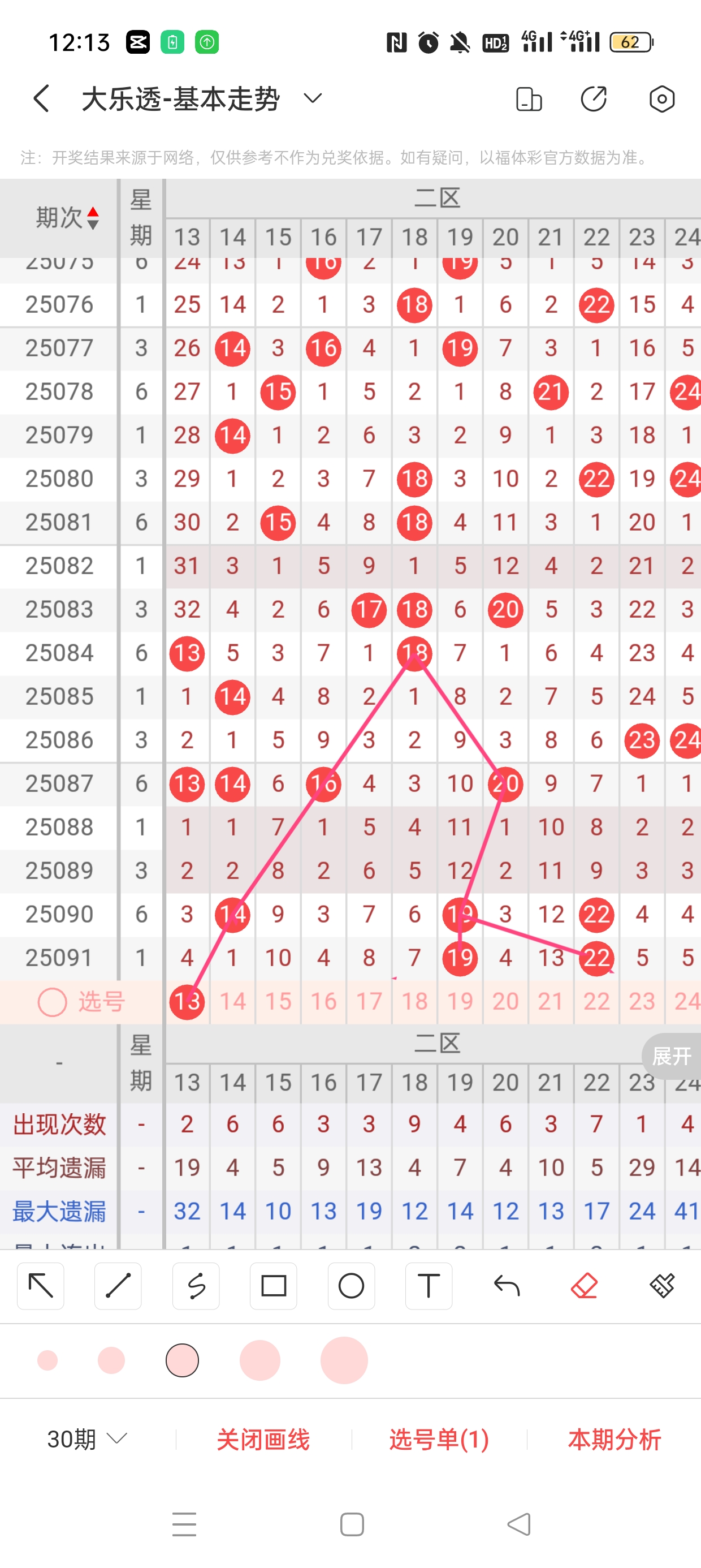Screen dimensions: 701x1568
Task: Pick number 22 in the 选号 row
Action: [x=596, y=1001]
